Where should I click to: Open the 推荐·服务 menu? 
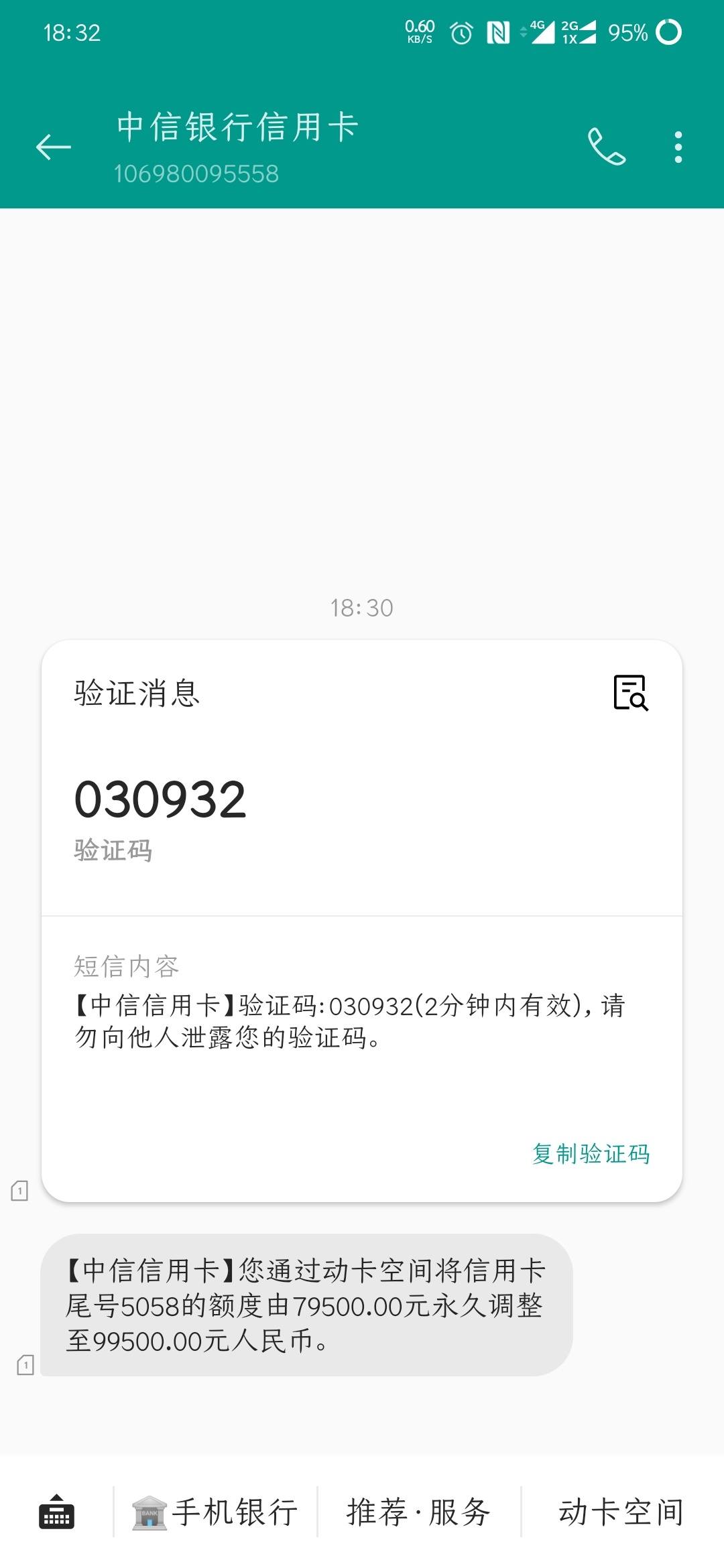(x=419, y=1512)
